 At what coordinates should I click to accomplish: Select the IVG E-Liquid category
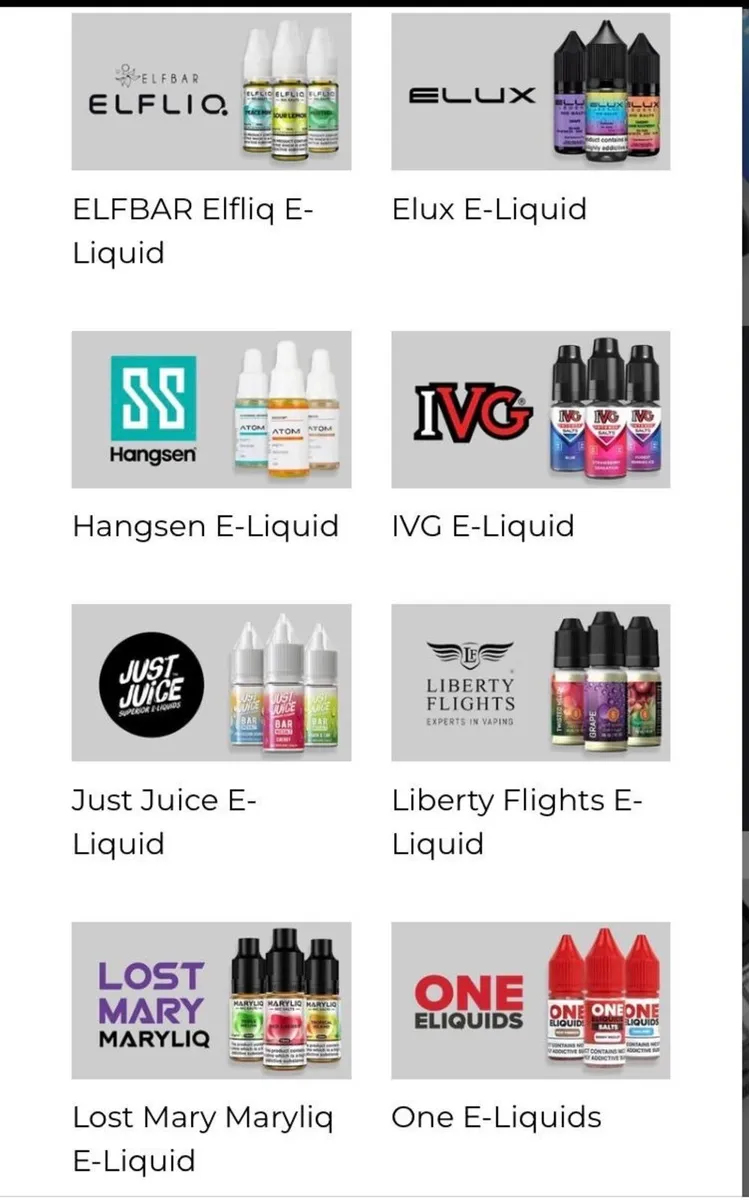click(483, 526)
